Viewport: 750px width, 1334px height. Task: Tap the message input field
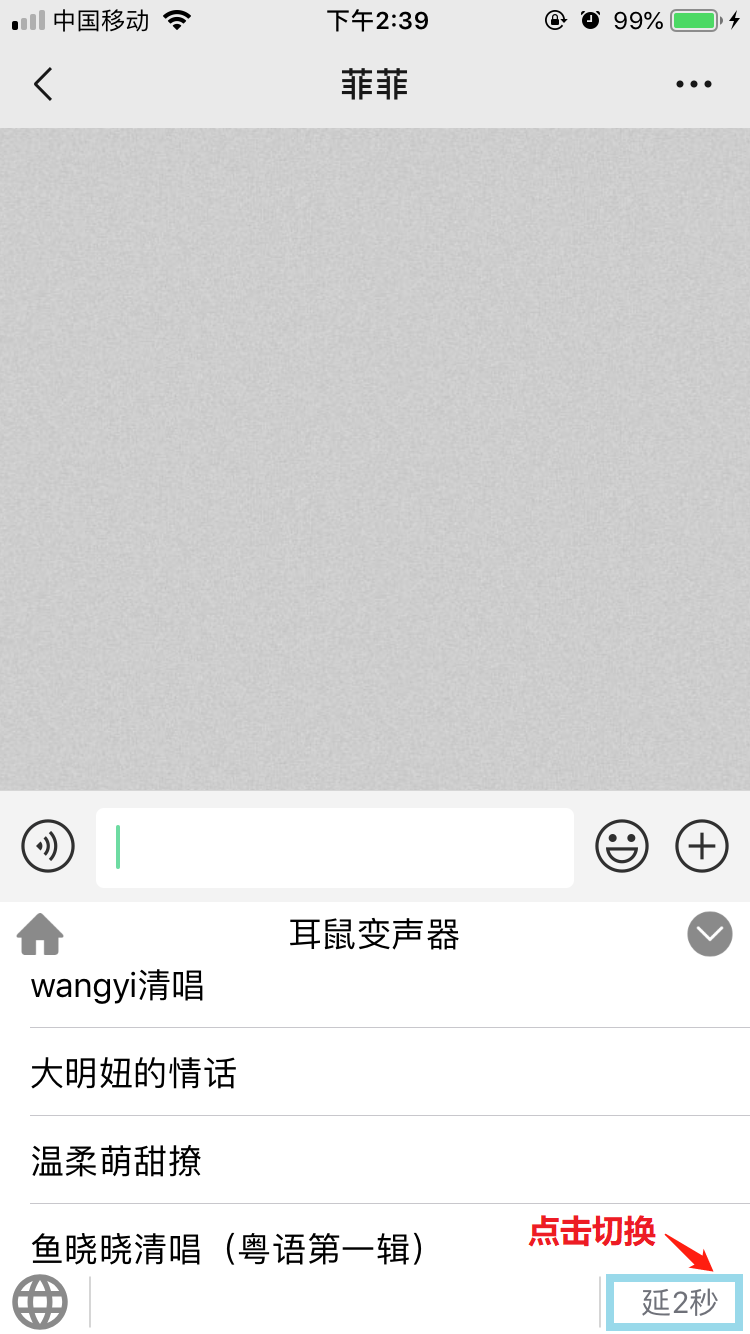coord(335,846)
